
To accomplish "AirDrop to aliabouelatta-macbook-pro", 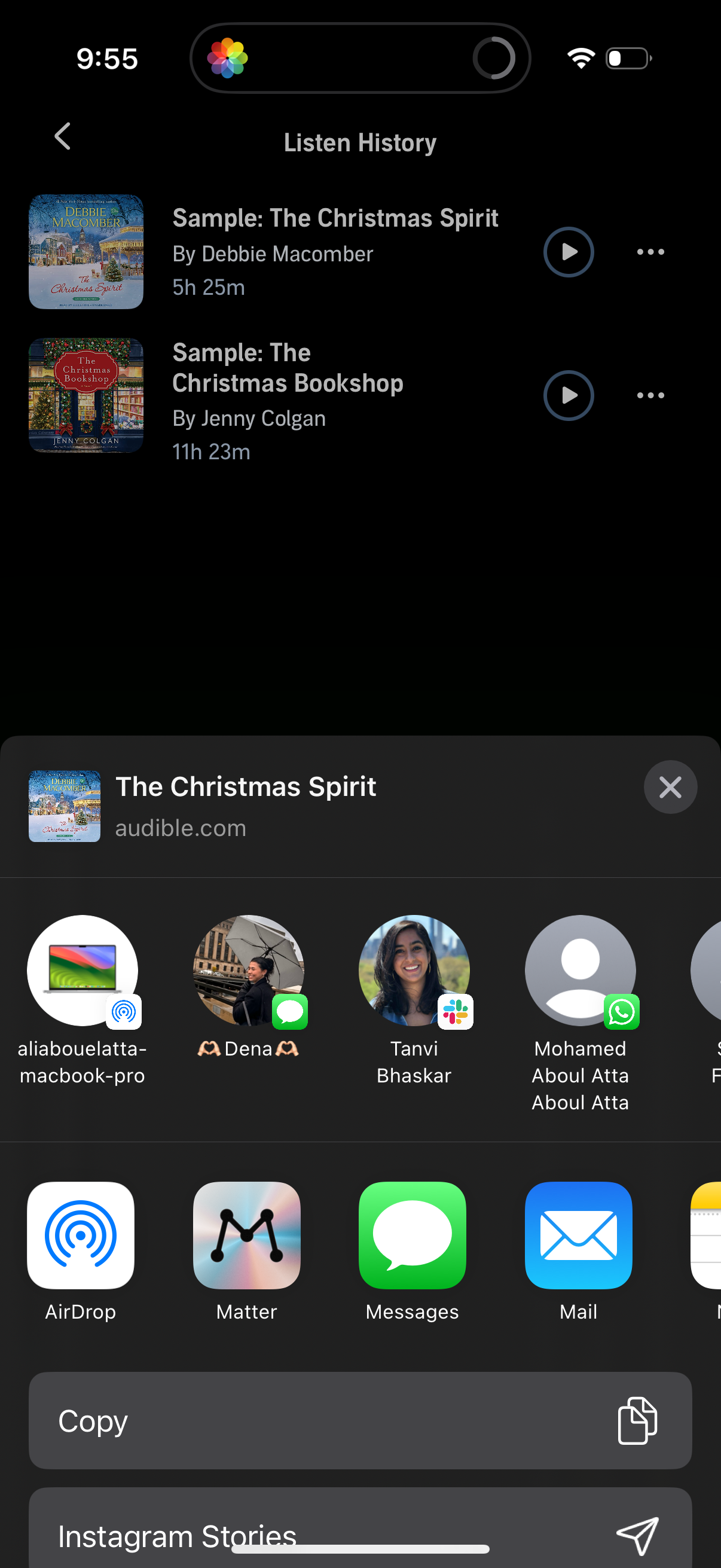I will click(83, 969).
